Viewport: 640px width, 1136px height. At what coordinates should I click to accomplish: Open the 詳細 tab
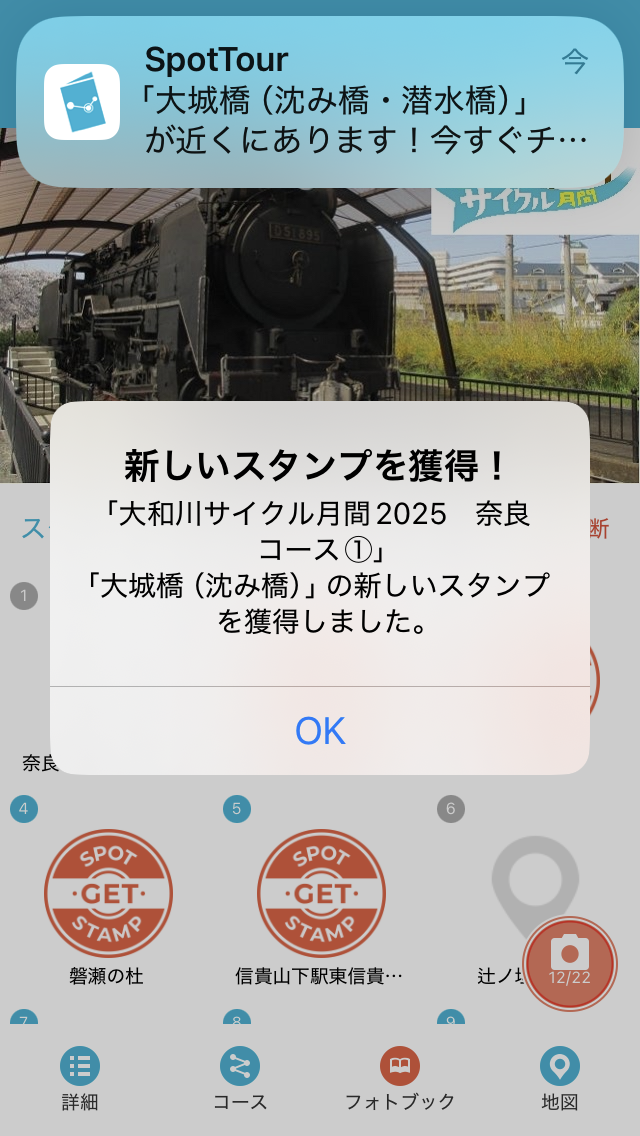pos(79,1080)
